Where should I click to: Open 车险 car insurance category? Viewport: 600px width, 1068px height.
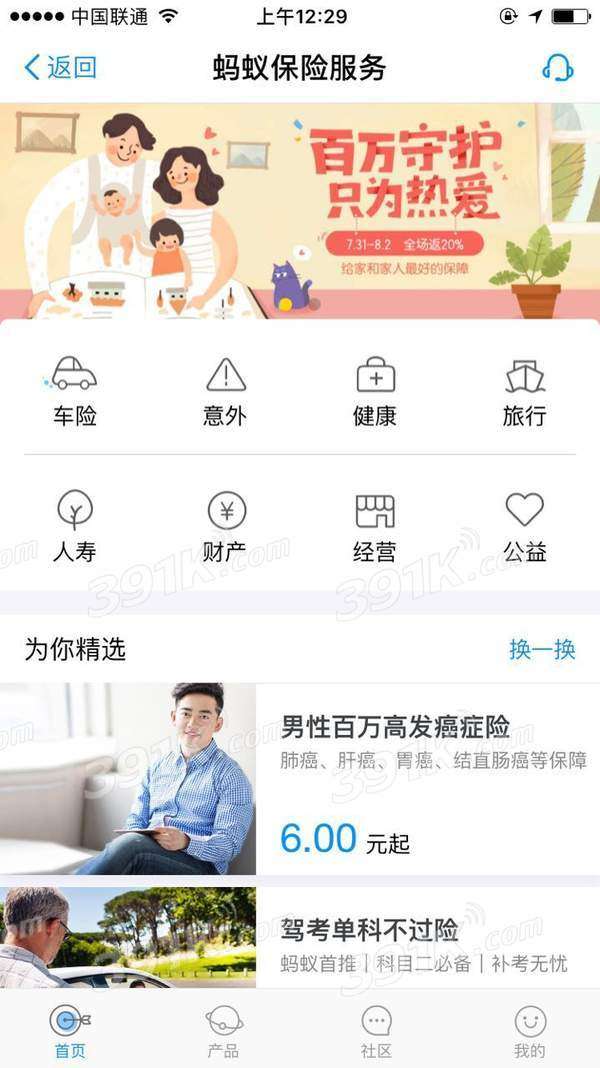(x=75, y=390)
